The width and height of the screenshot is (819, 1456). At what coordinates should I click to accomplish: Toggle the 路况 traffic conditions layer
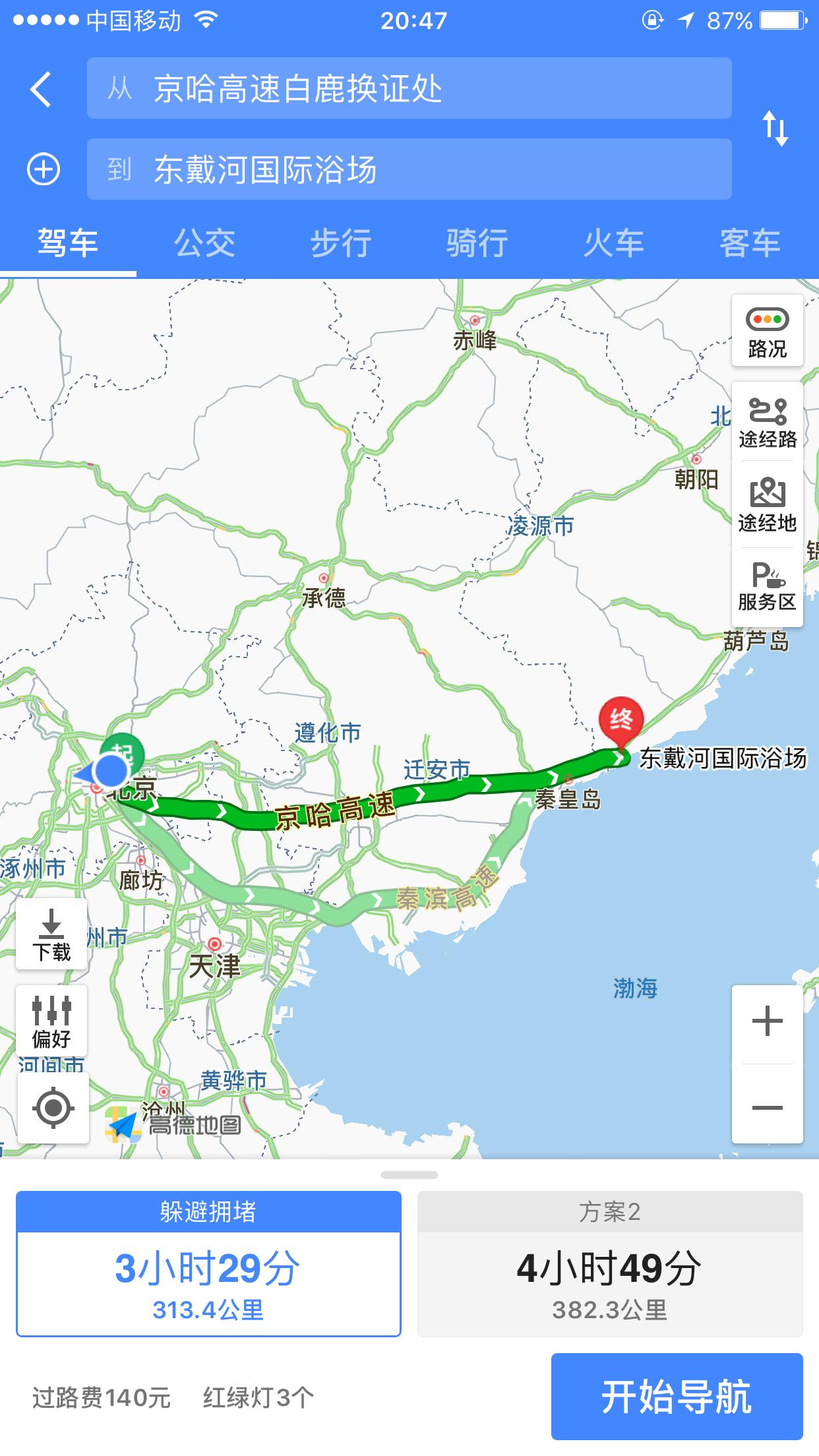click(767, 333)
